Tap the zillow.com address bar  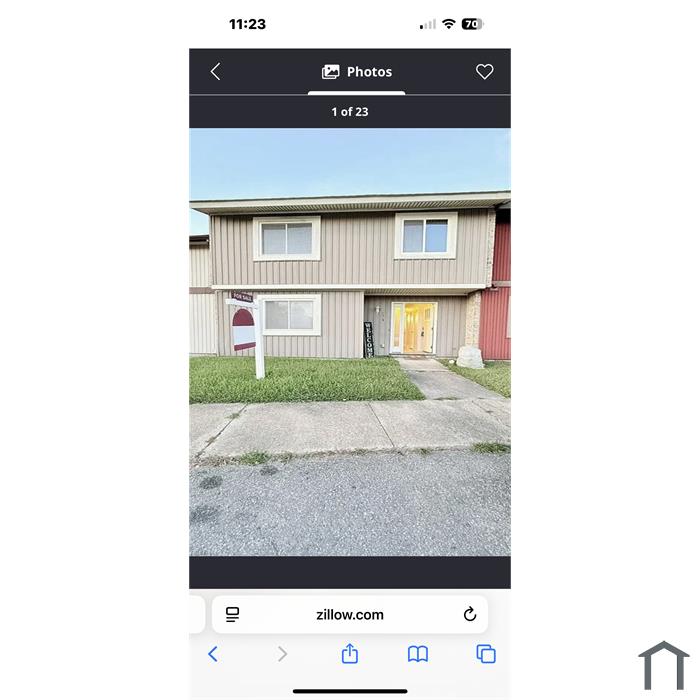[x=350, y=615]
